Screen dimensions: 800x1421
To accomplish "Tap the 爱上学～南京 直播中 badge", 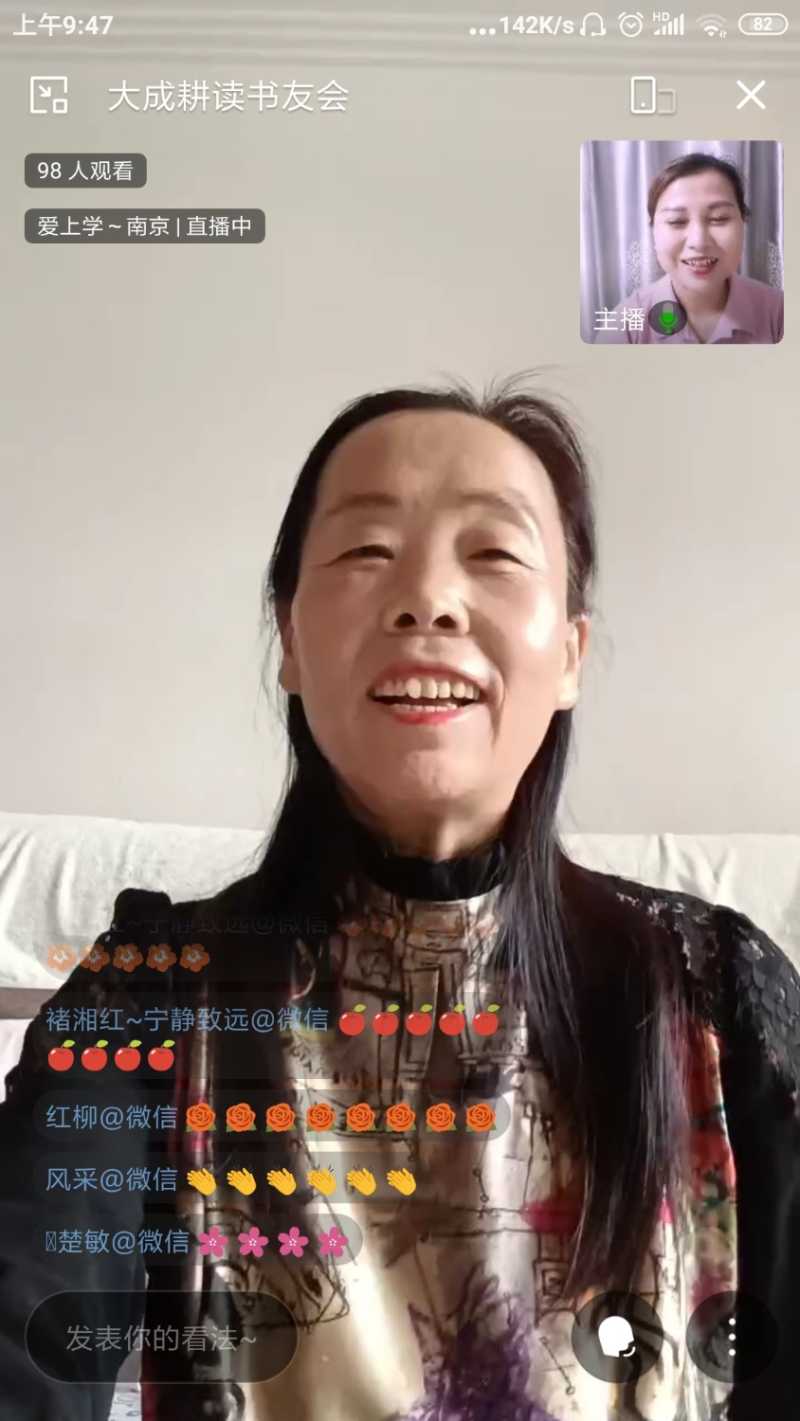I will (143, 227).
